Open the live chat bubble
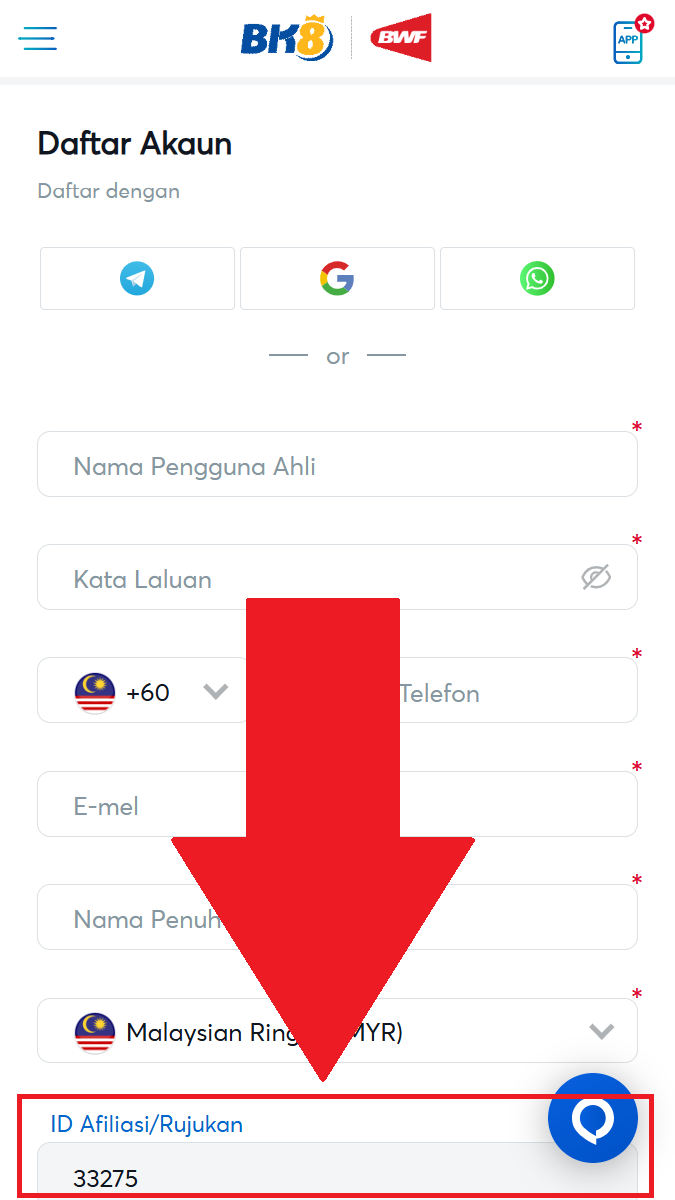 [593, 1118]
